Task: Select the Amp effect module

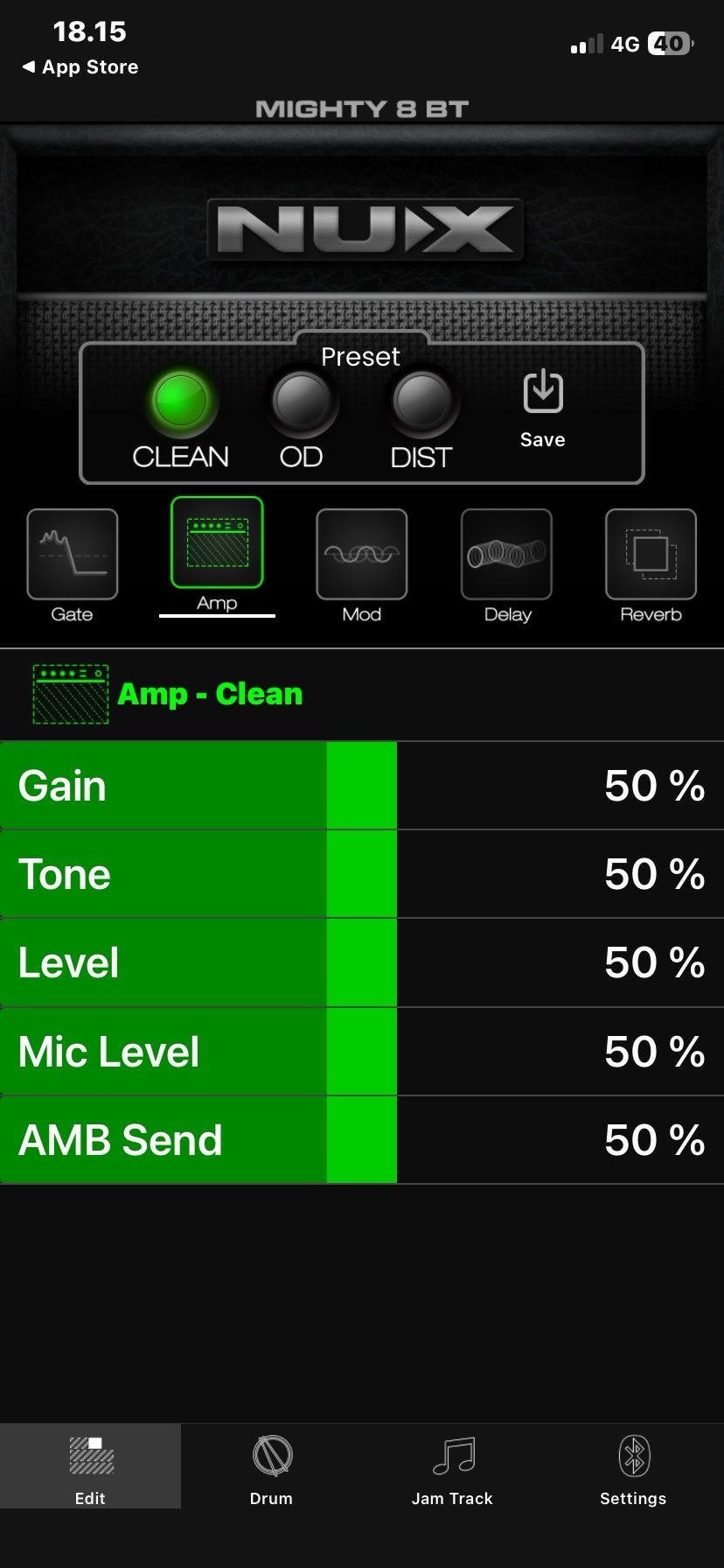Action: (217, 542)
